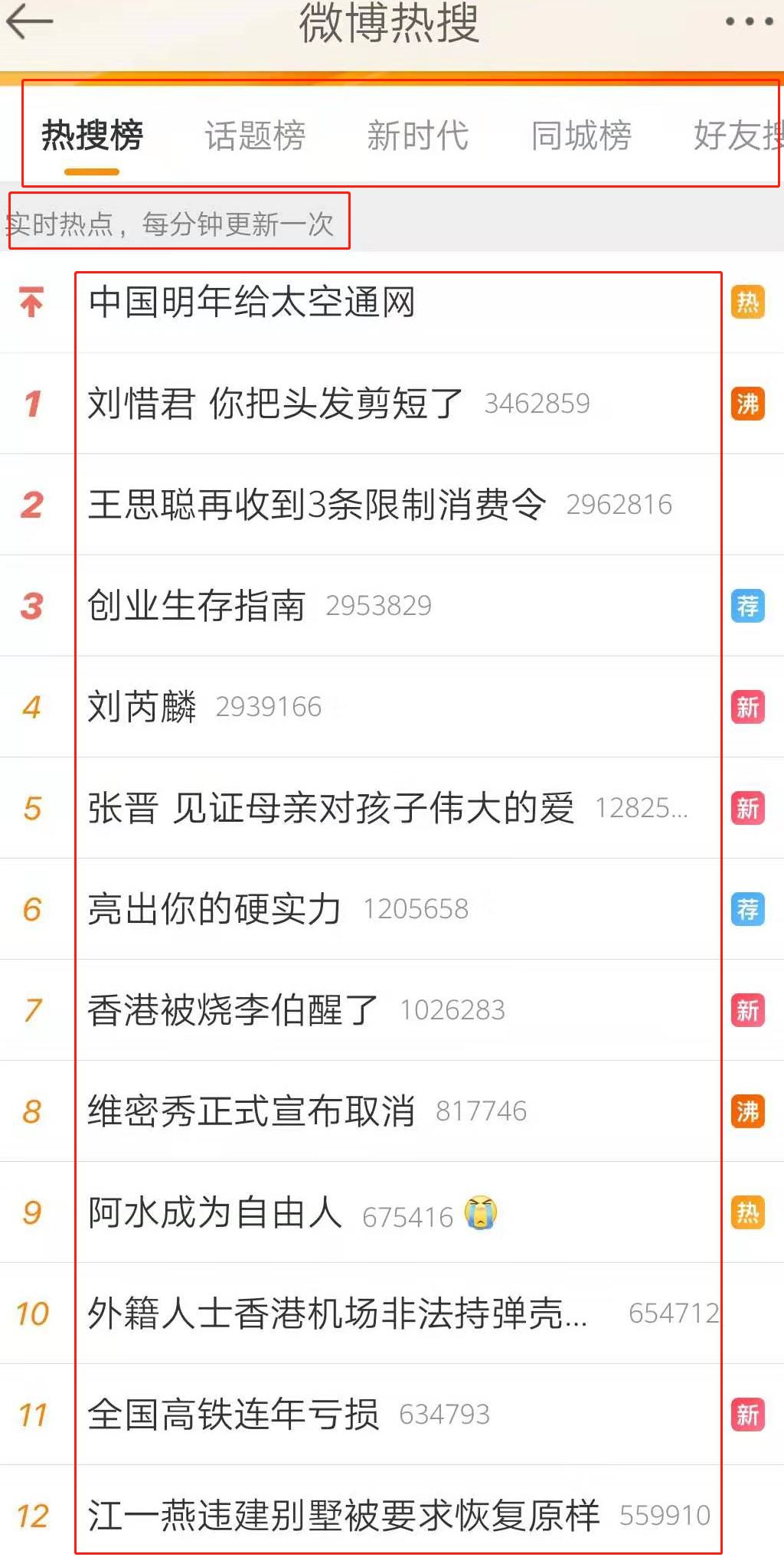Go back using the top-left arrow
This screenshot has height=1557, width=784.
[x=29, y=21]
